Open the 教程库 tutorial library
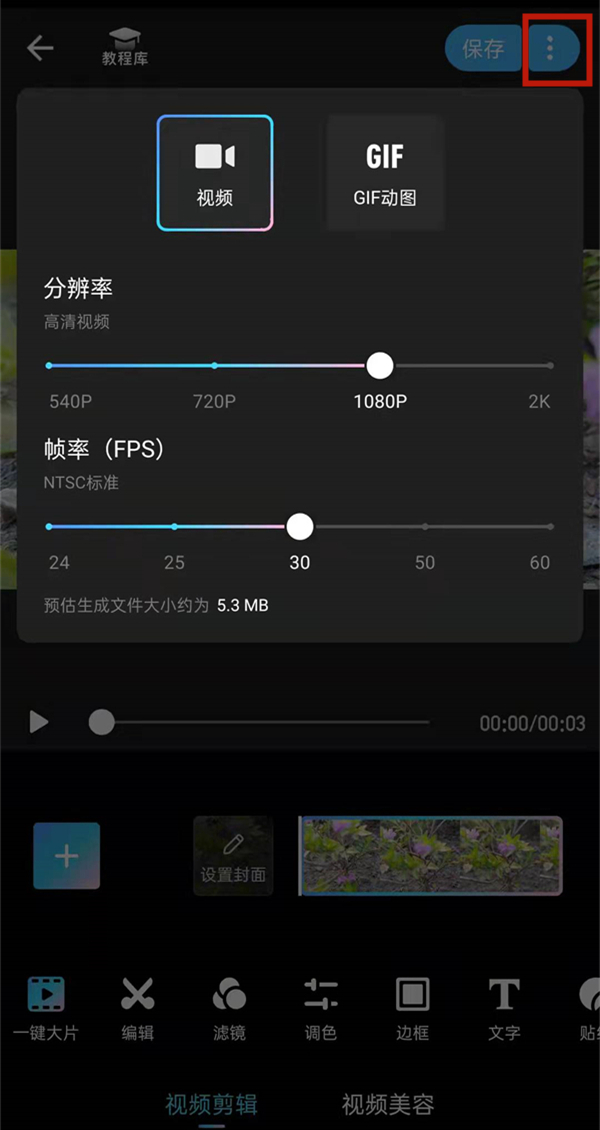600x1130 pixels. click(x=125, y=47)
